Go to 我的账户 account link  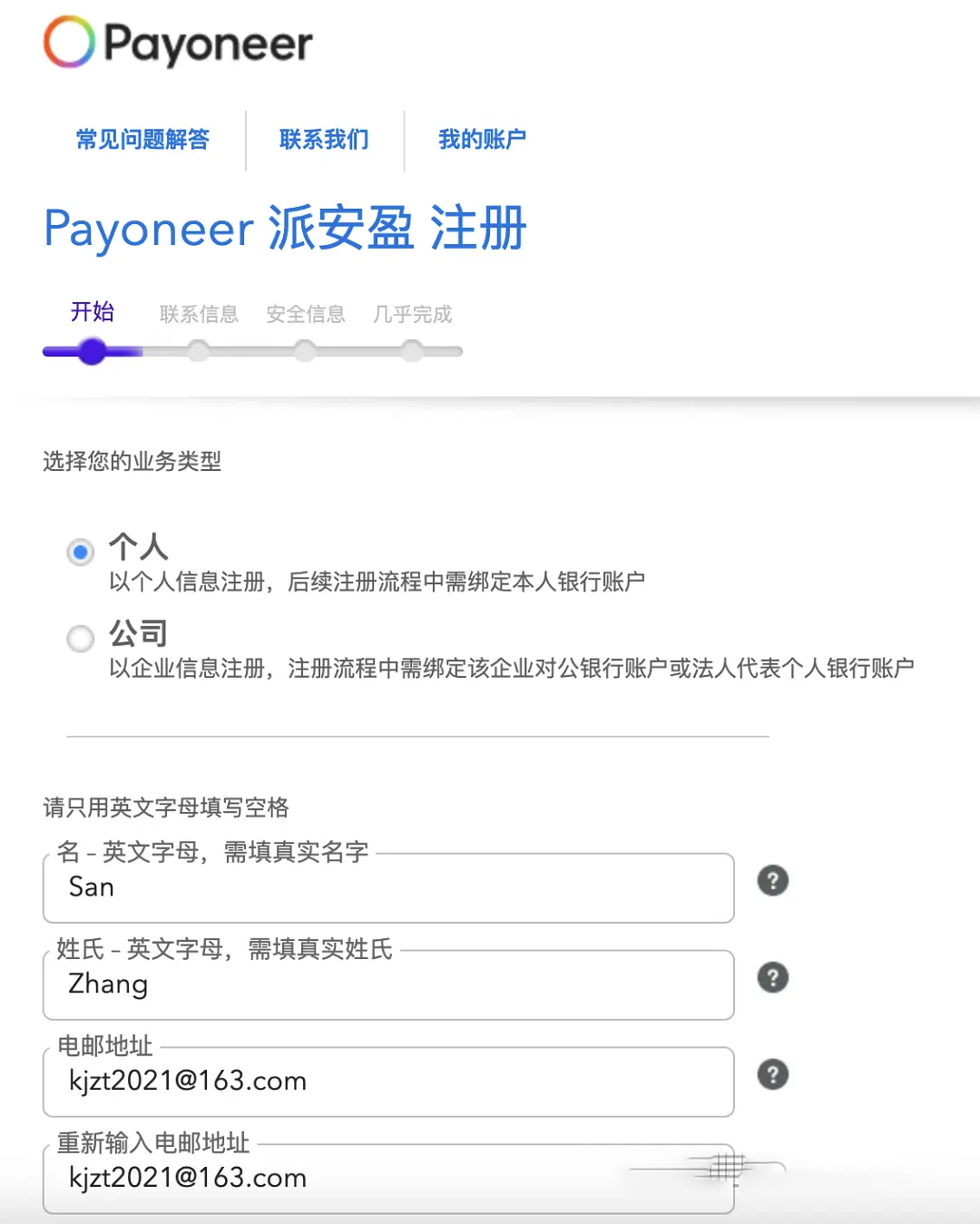[x=482, y=140]
